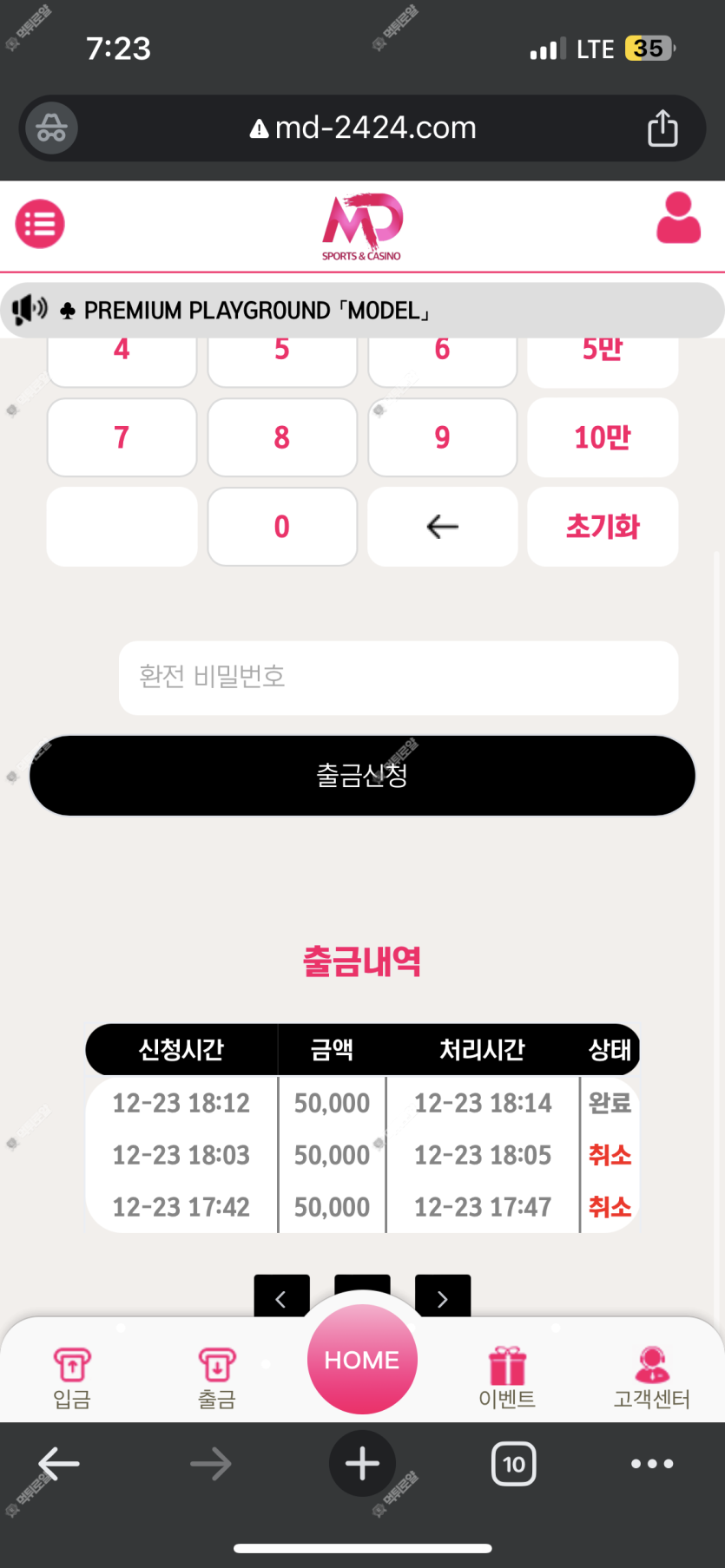Submit the 출금신청 request
Screen dimensions: 725x1568
(x=362, y=776)
